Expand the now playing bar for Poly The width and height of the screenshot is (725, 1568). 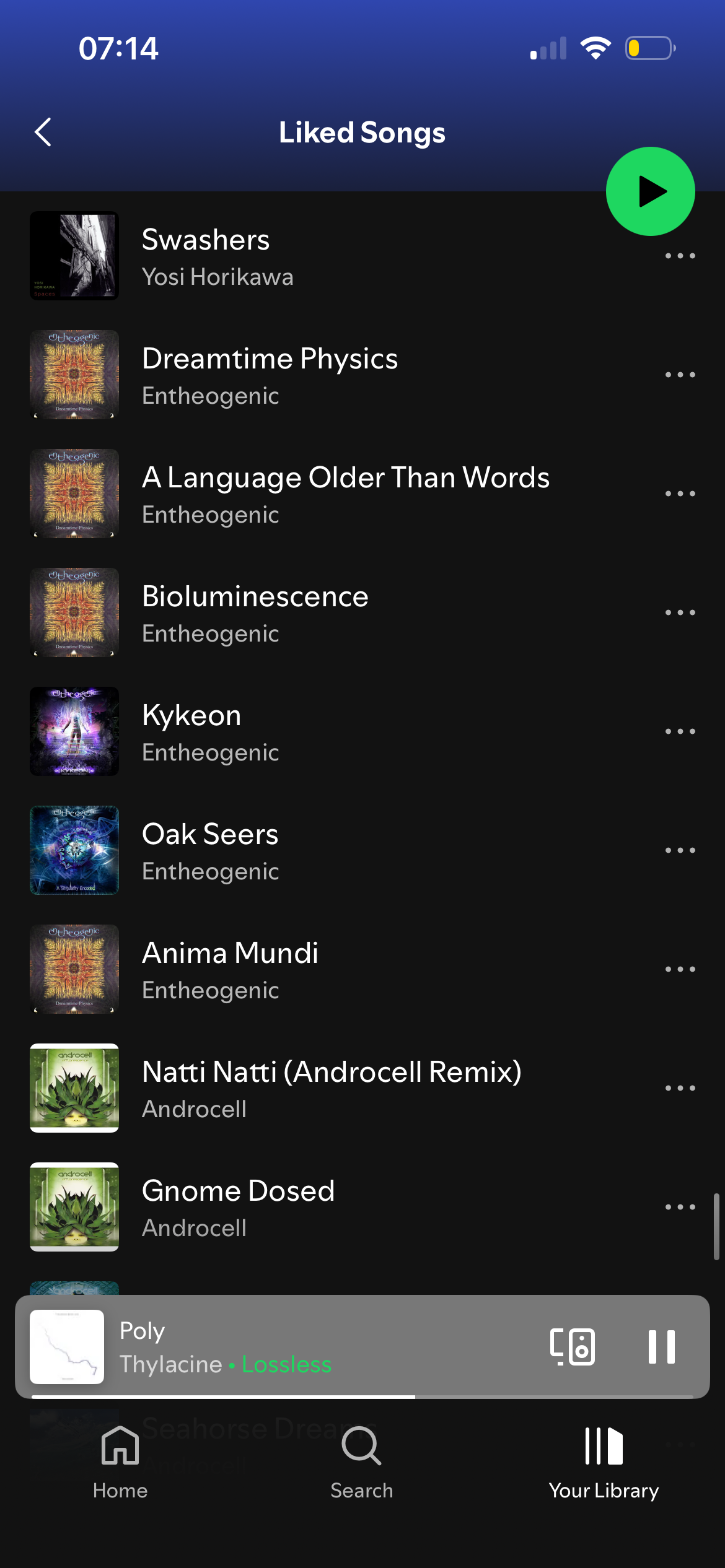click(310, 1346)
